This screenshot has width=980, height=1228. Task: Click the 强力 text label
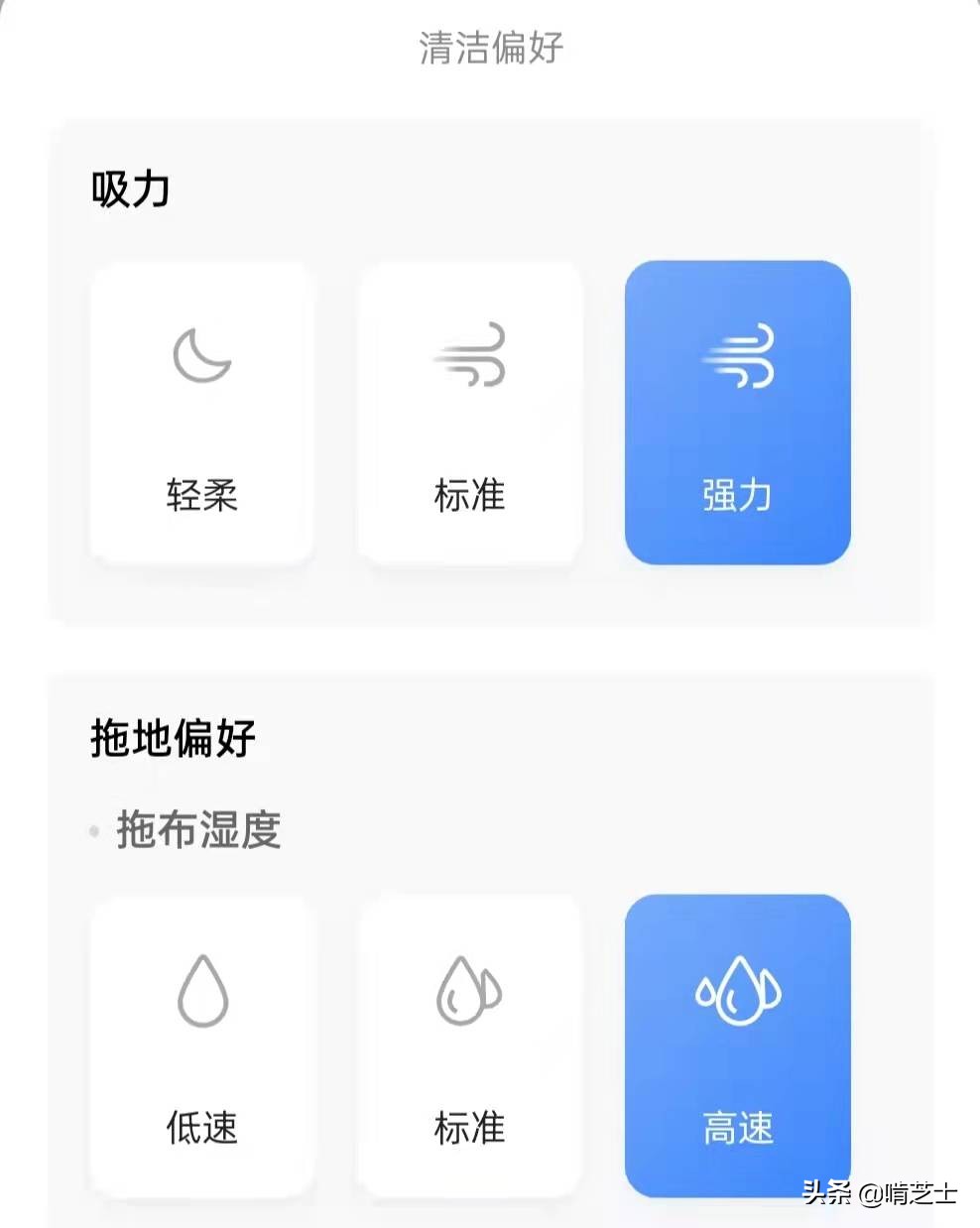(x=738, y=497)
